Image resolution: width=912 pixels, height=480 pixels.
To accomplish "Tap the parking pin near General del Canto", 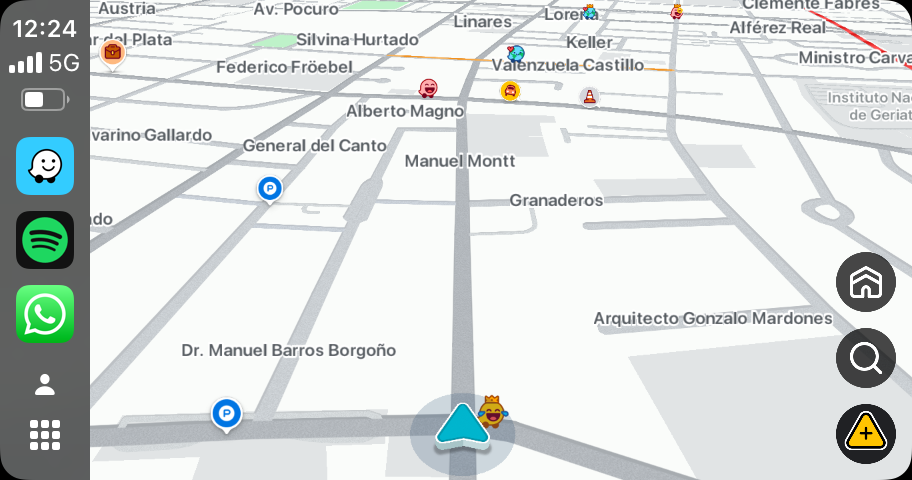I will coord(269,187).
